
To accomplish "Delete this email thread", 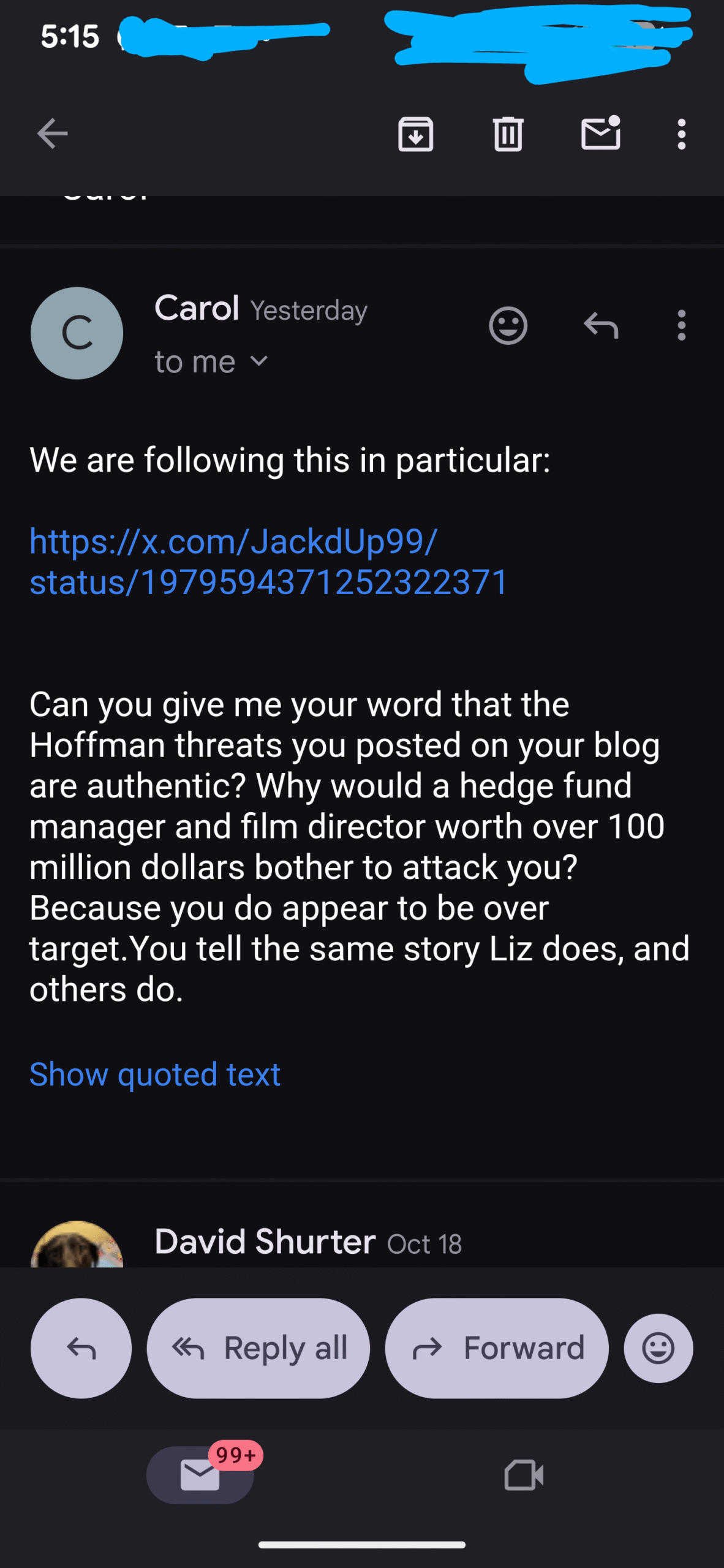I will 508,134.
